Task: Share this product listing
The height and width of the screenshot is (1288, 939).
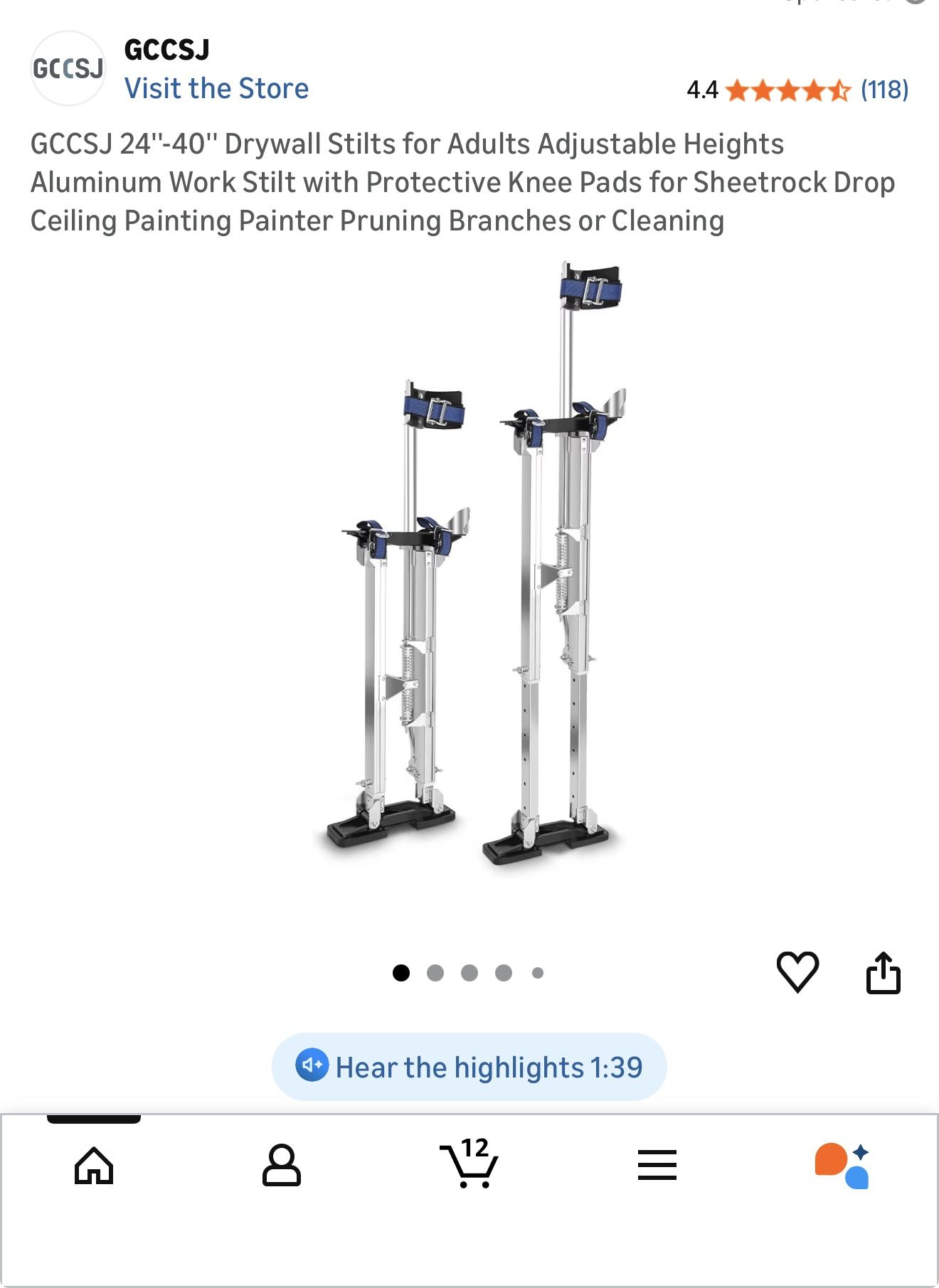Action: click(x=883, y=972)
